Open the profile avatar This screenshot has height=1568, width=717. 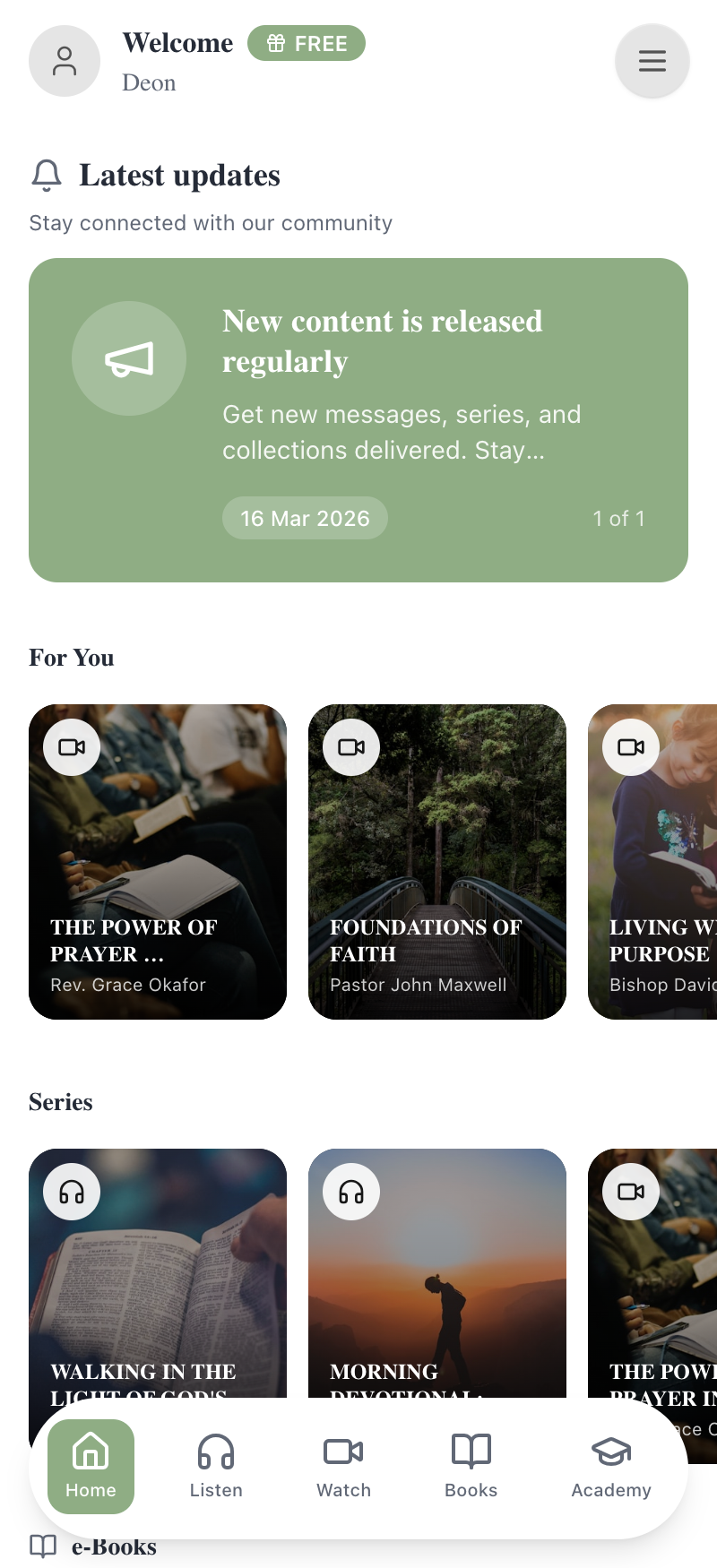(x=65, y=61)
